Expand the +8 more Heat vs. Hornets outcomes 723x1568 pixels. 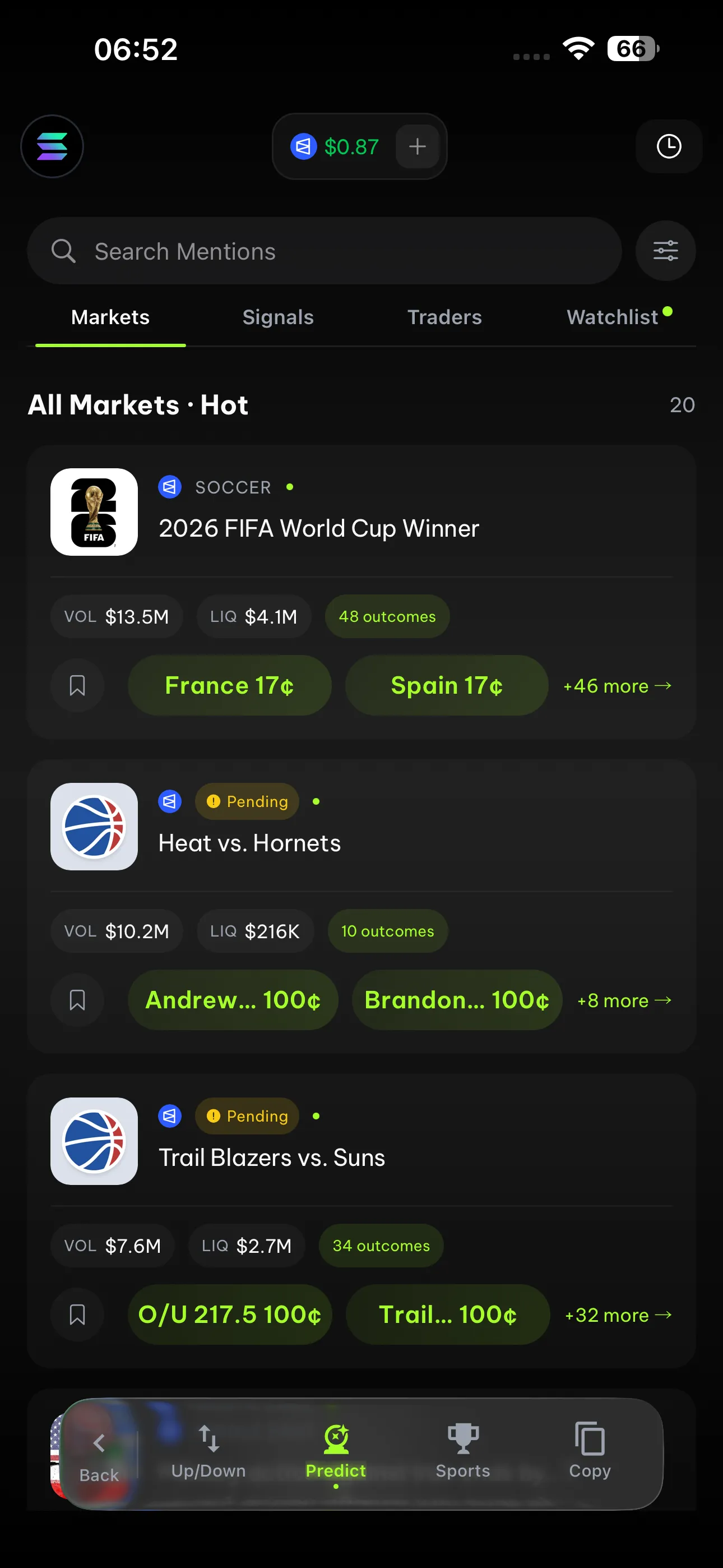tap(623, 1000)
